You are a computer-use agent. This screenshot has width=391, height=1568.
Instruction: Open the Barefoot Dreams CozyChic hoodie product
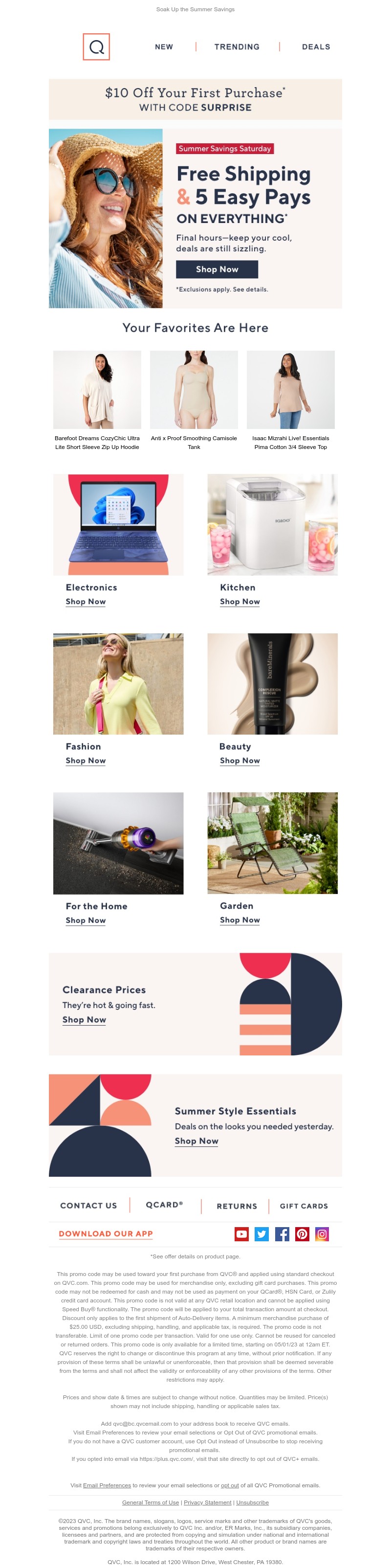point(97,443)
